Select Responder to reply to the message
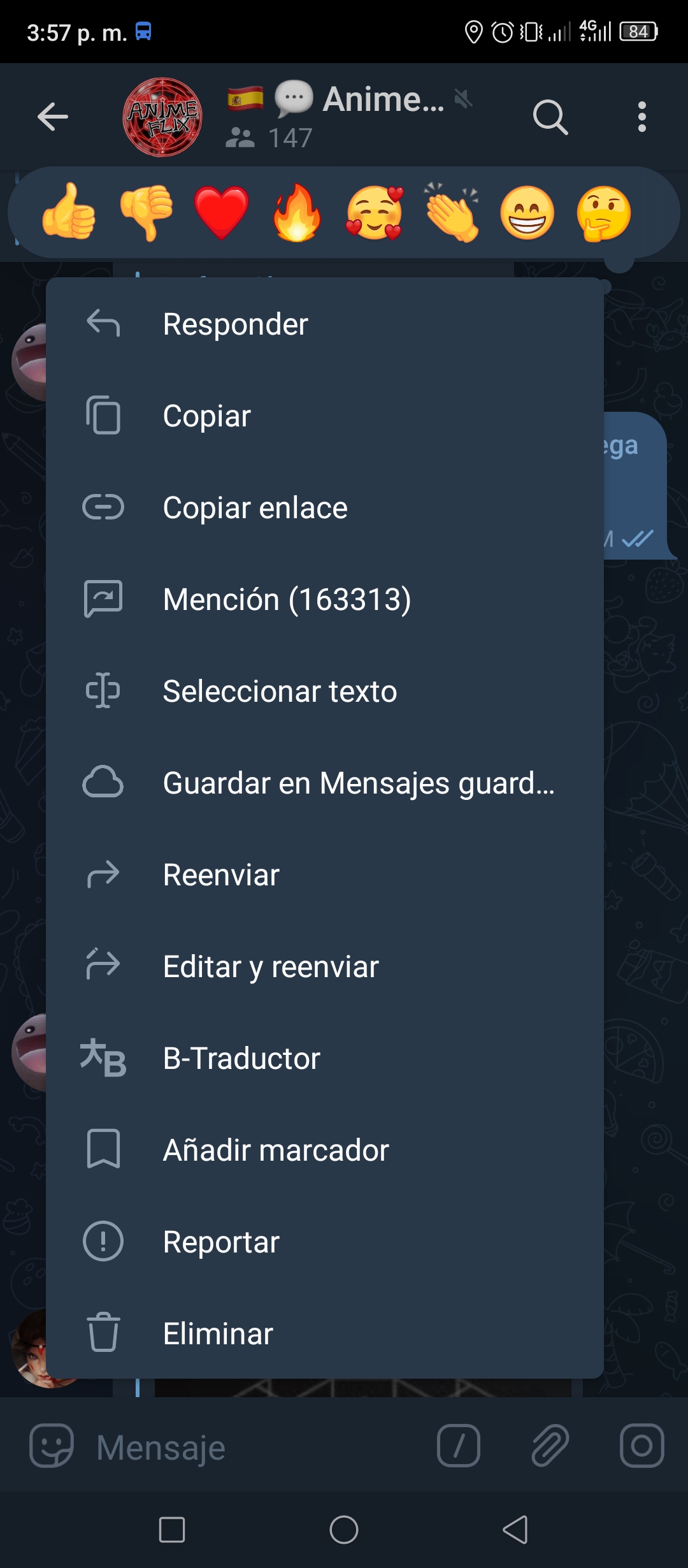 (325, 324)
